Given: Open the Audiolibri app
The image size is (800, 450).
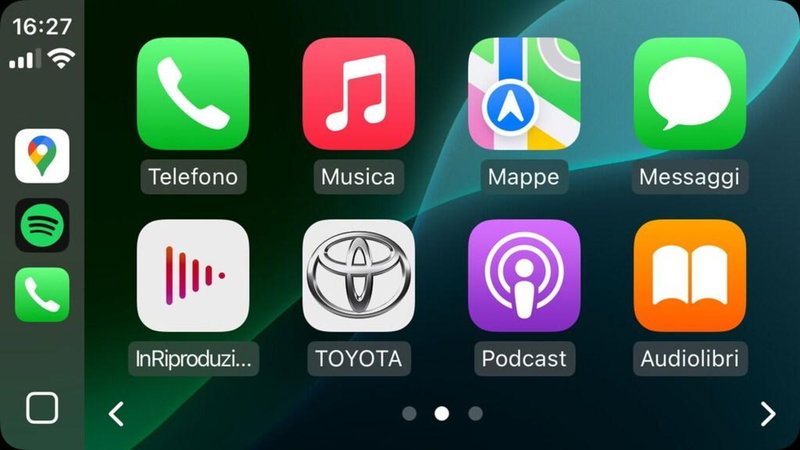Looking at the screenshot, I should (689, 275).
